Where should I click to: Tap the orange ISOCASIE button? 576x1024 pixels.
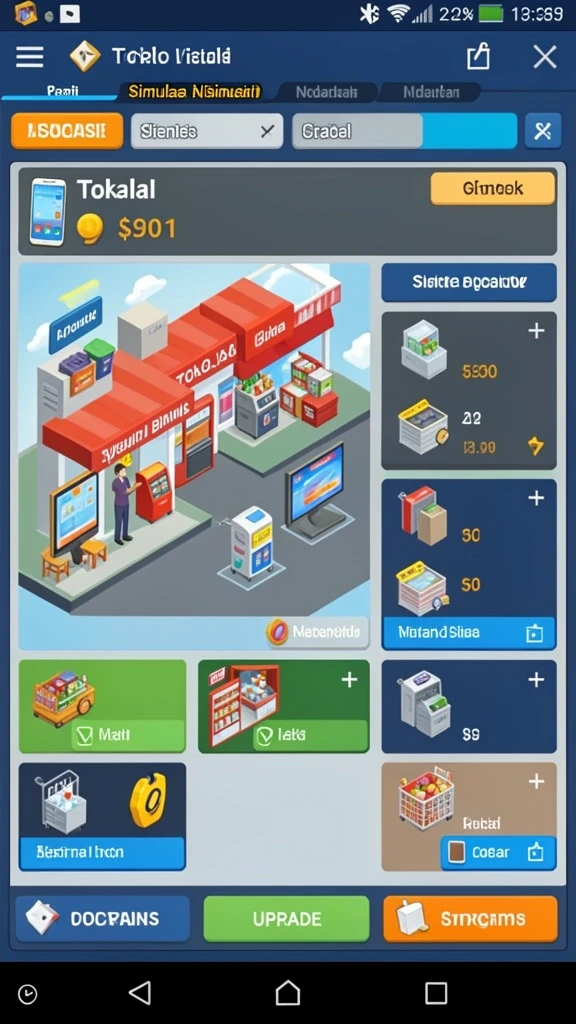[67, 131]
